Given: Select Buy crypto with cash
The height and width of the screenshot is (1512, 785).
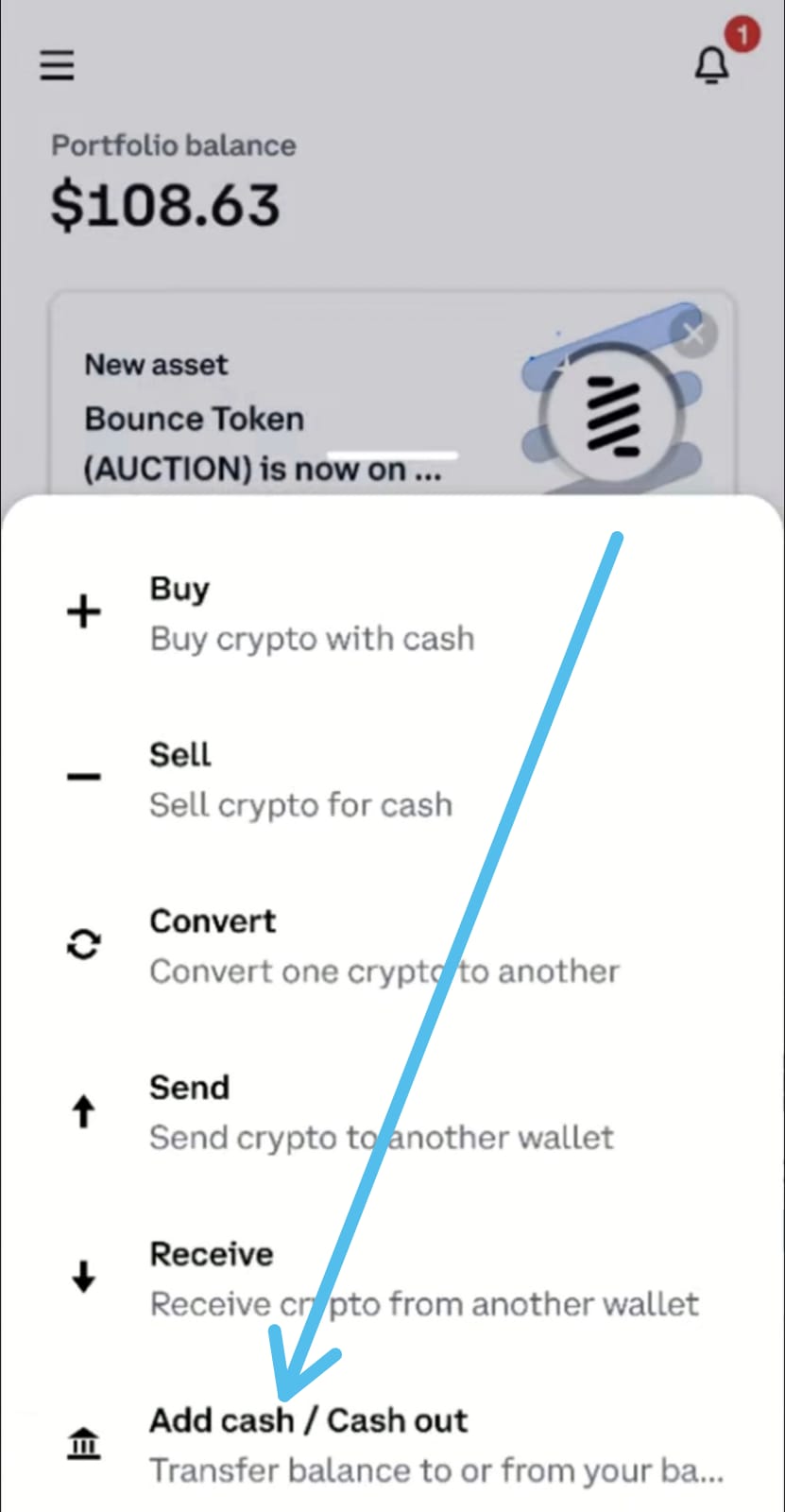Looking at the screenshot, I should pos(392,613).
